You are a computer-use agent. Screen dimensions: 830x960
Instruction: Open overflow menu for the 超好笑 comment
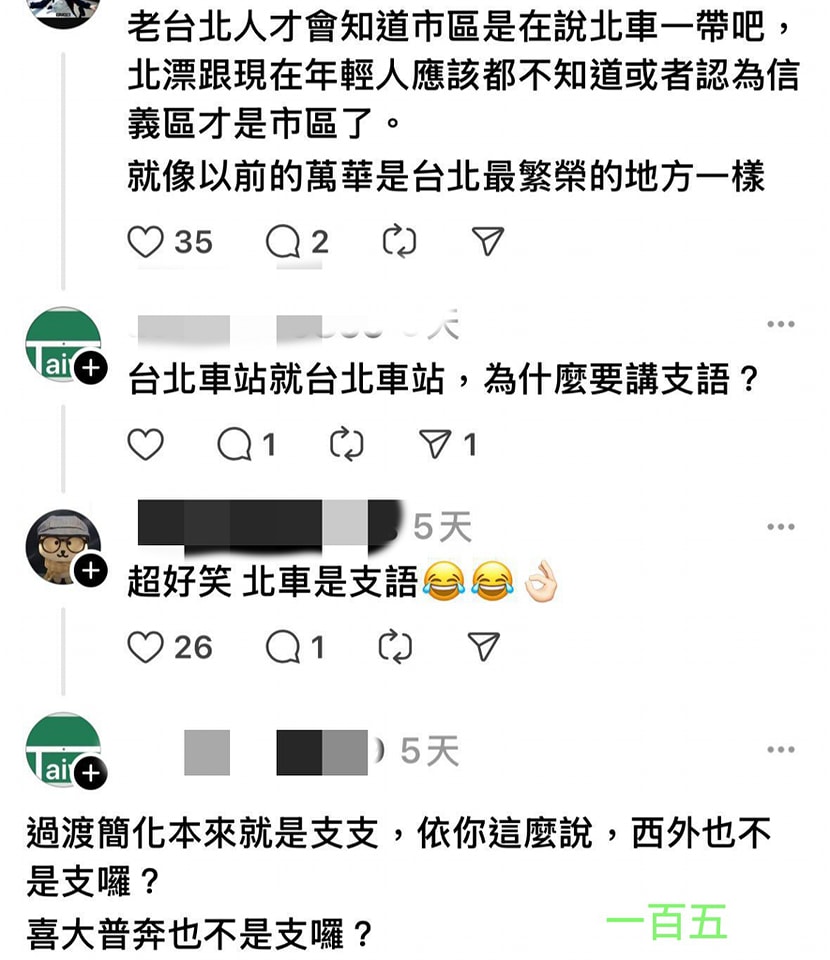tap(780, 527)
